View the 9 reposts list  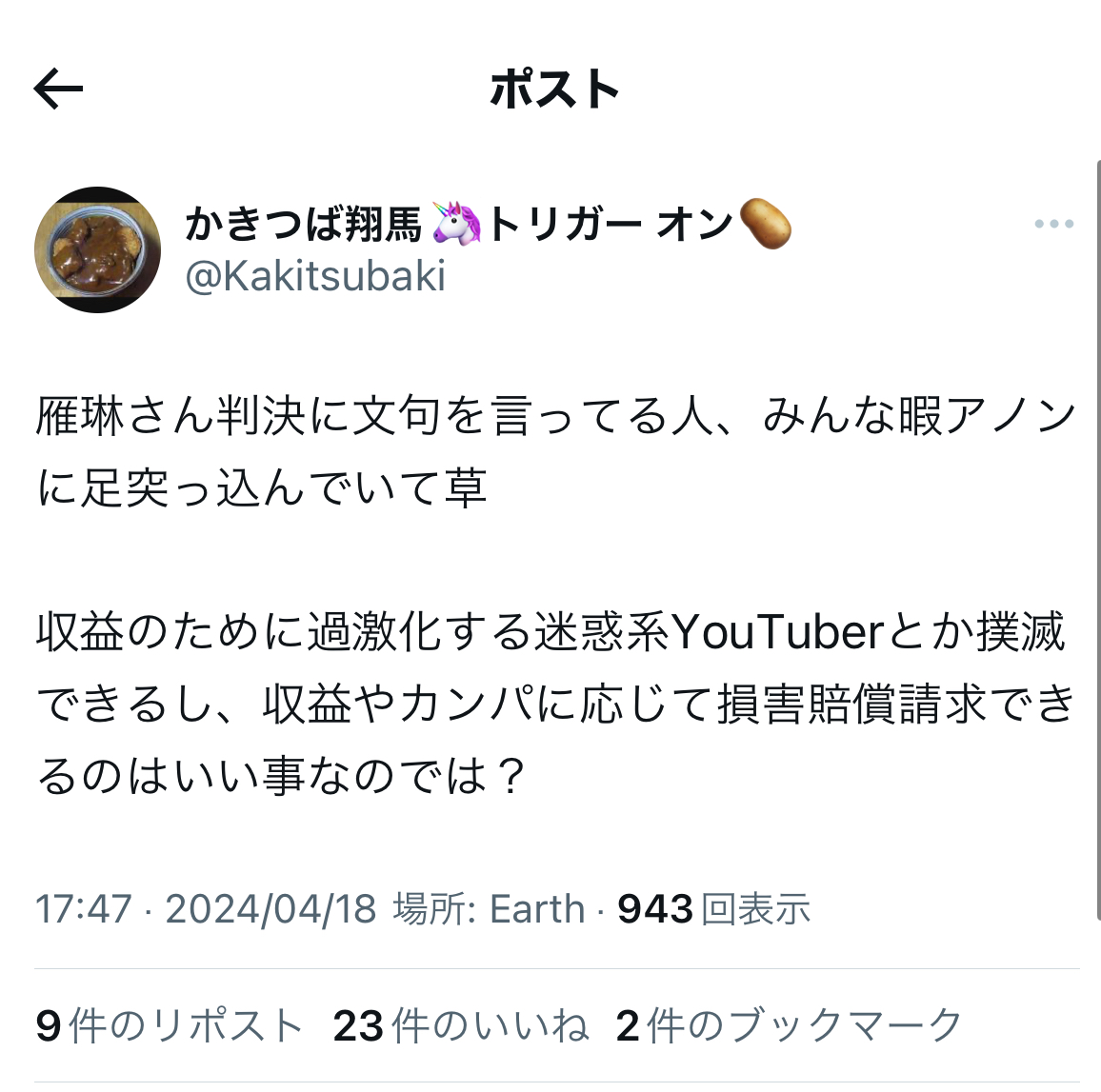coord(170,1026)
